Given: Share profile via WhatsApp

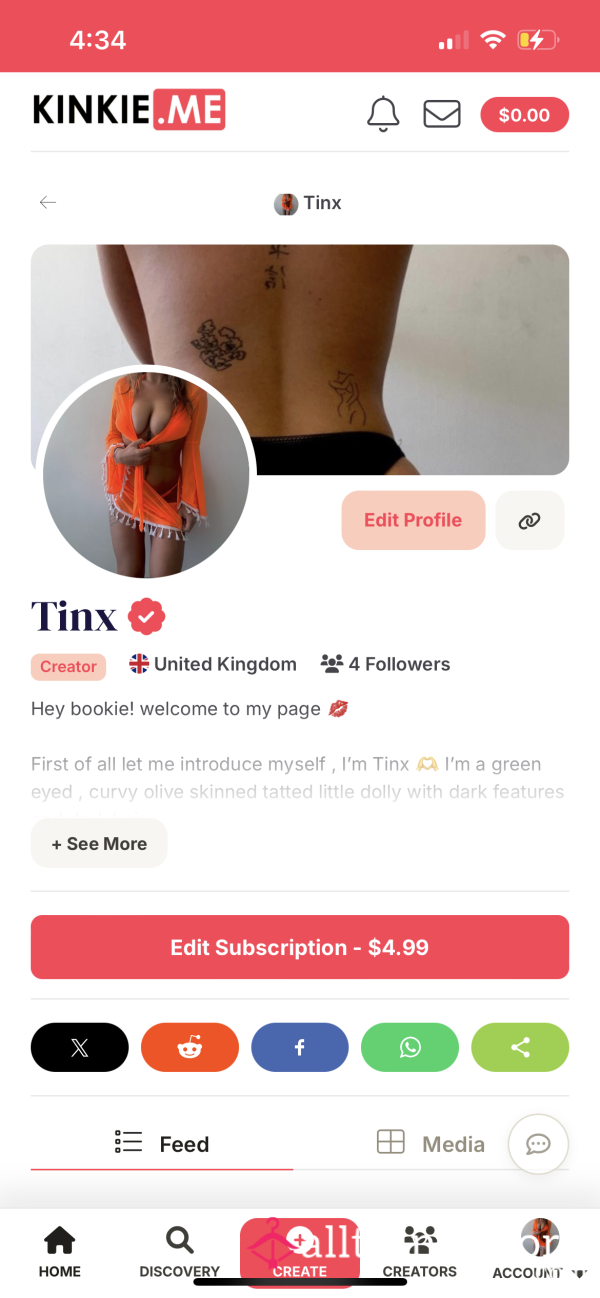Looking at the screenshot, I should tap(410, 1047).
